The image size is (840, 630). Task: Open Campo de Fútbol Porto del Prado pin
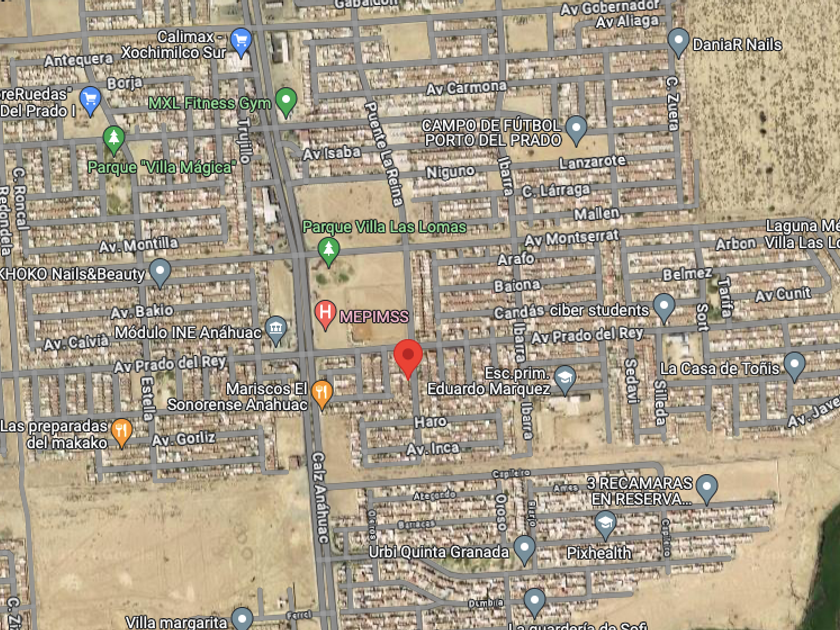(576, 131)
